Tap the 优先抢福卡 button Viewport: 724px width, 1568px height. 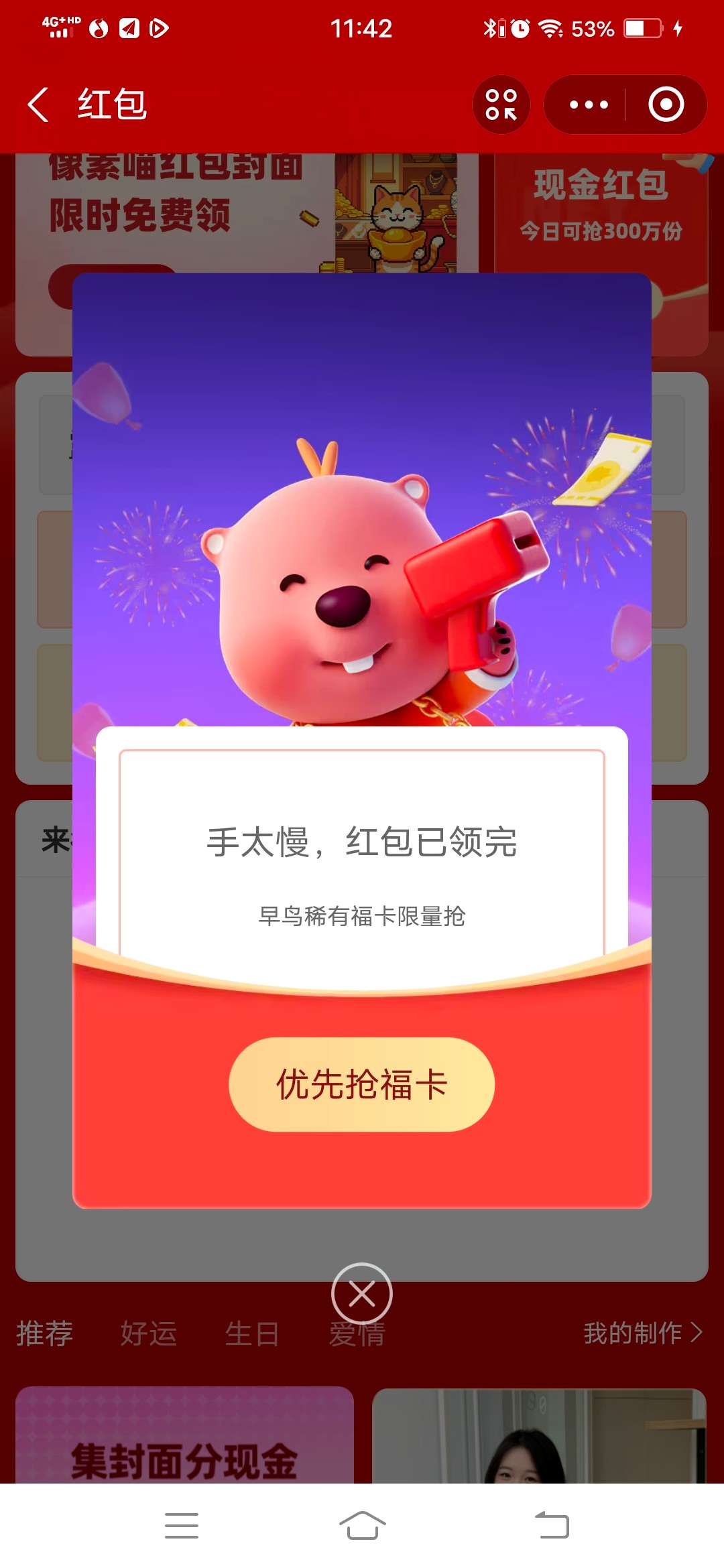click(361, 1084)
